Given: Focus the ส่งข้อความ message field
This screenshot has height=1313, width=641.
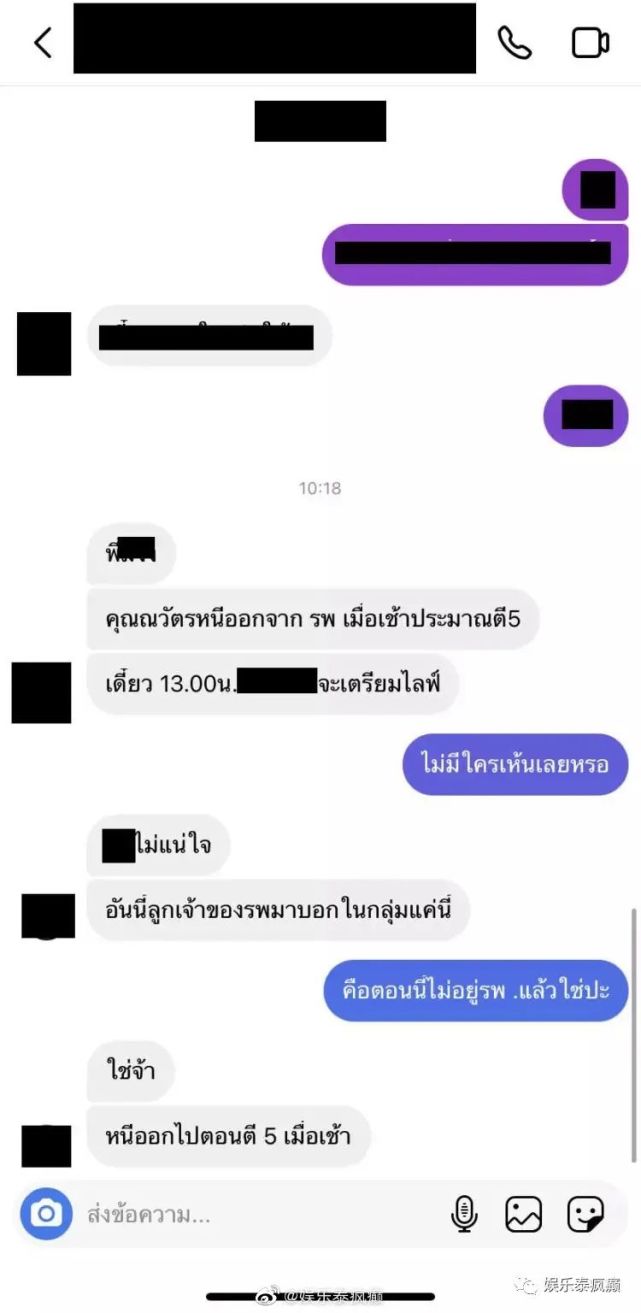Looking at the screenshot, I should (x=250, y=1215).
